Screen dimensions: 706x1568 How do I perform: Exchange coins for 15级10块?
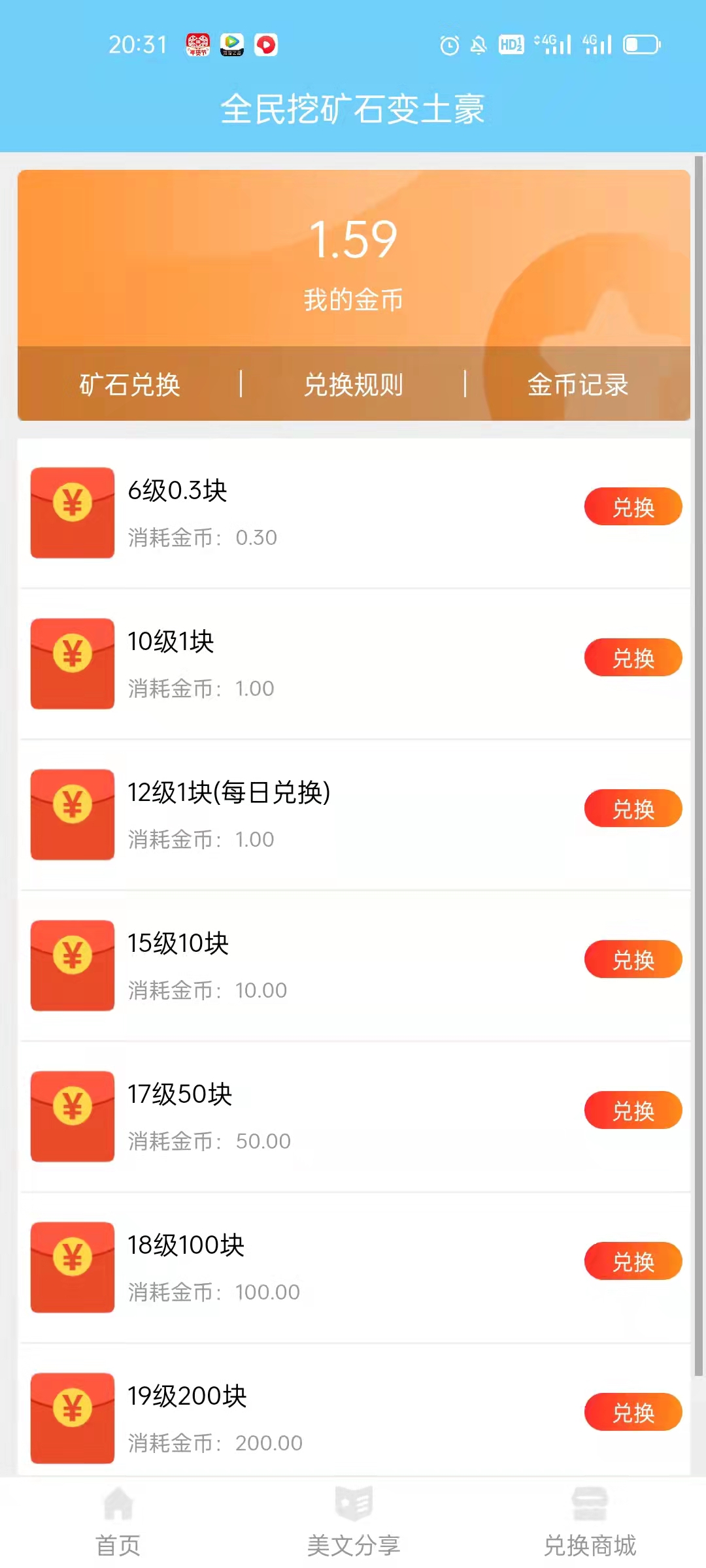(x=633, y=960)
